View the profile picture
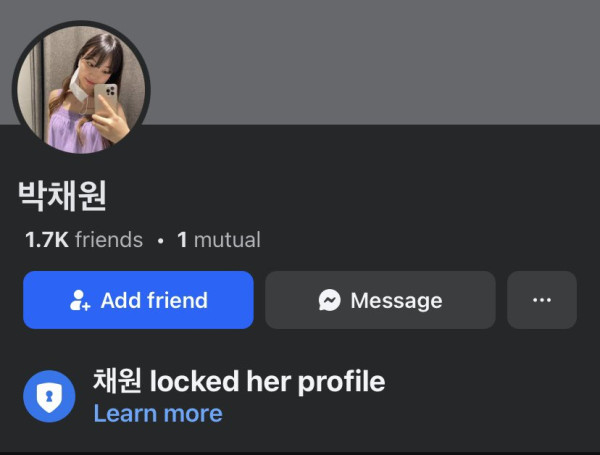 (x=81, y=88)
